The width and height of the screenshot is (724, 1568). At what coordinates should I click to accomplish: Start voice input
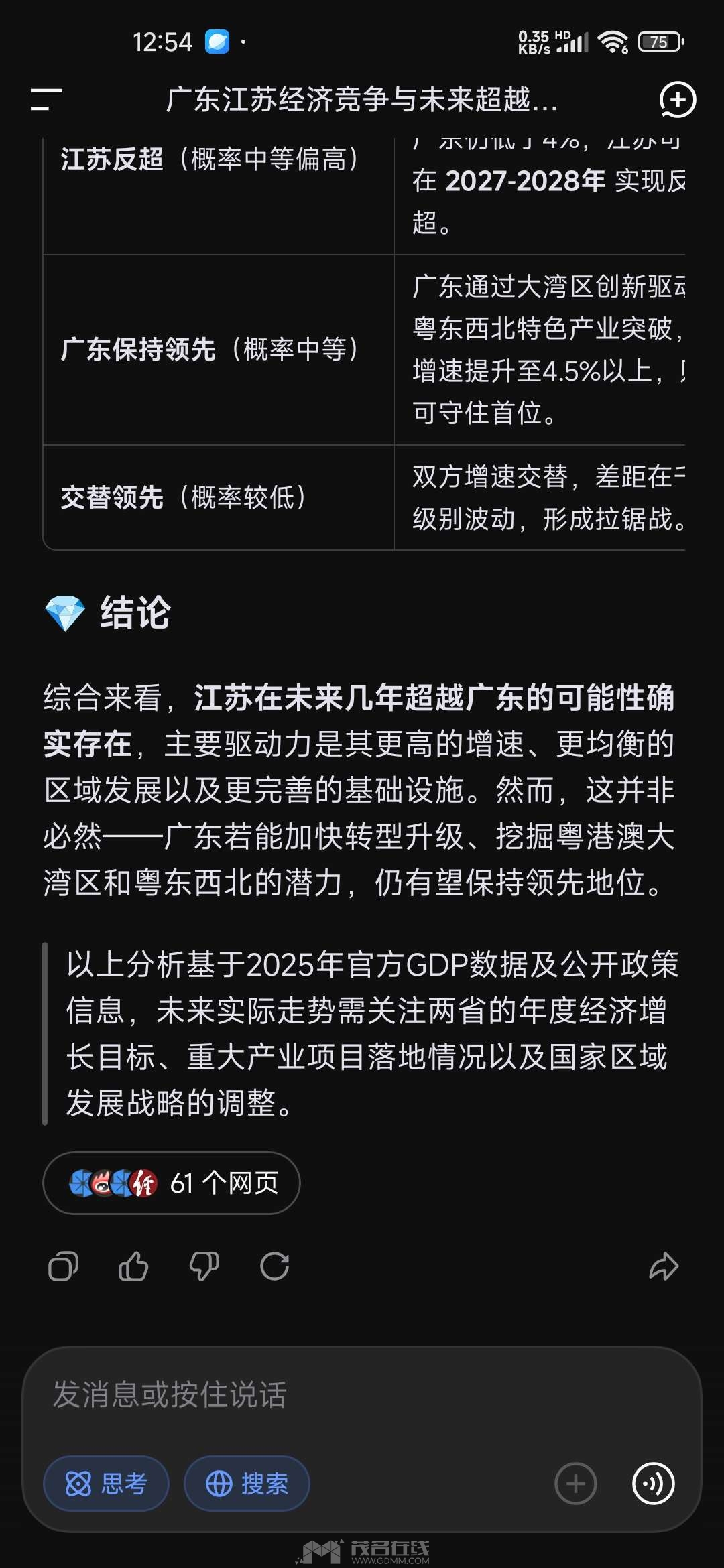pos(653,1484)
